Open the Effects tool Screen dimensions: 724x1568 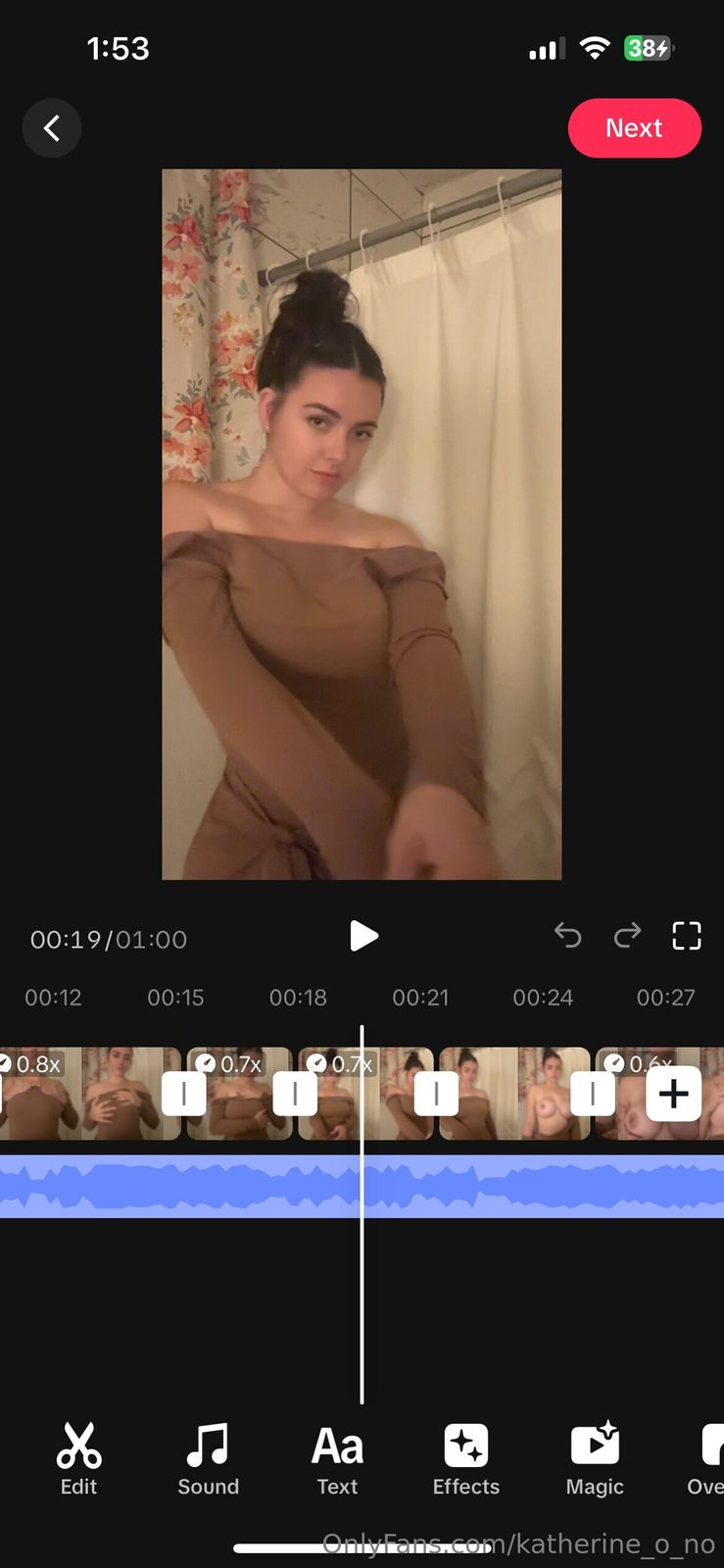point(466,1459)
